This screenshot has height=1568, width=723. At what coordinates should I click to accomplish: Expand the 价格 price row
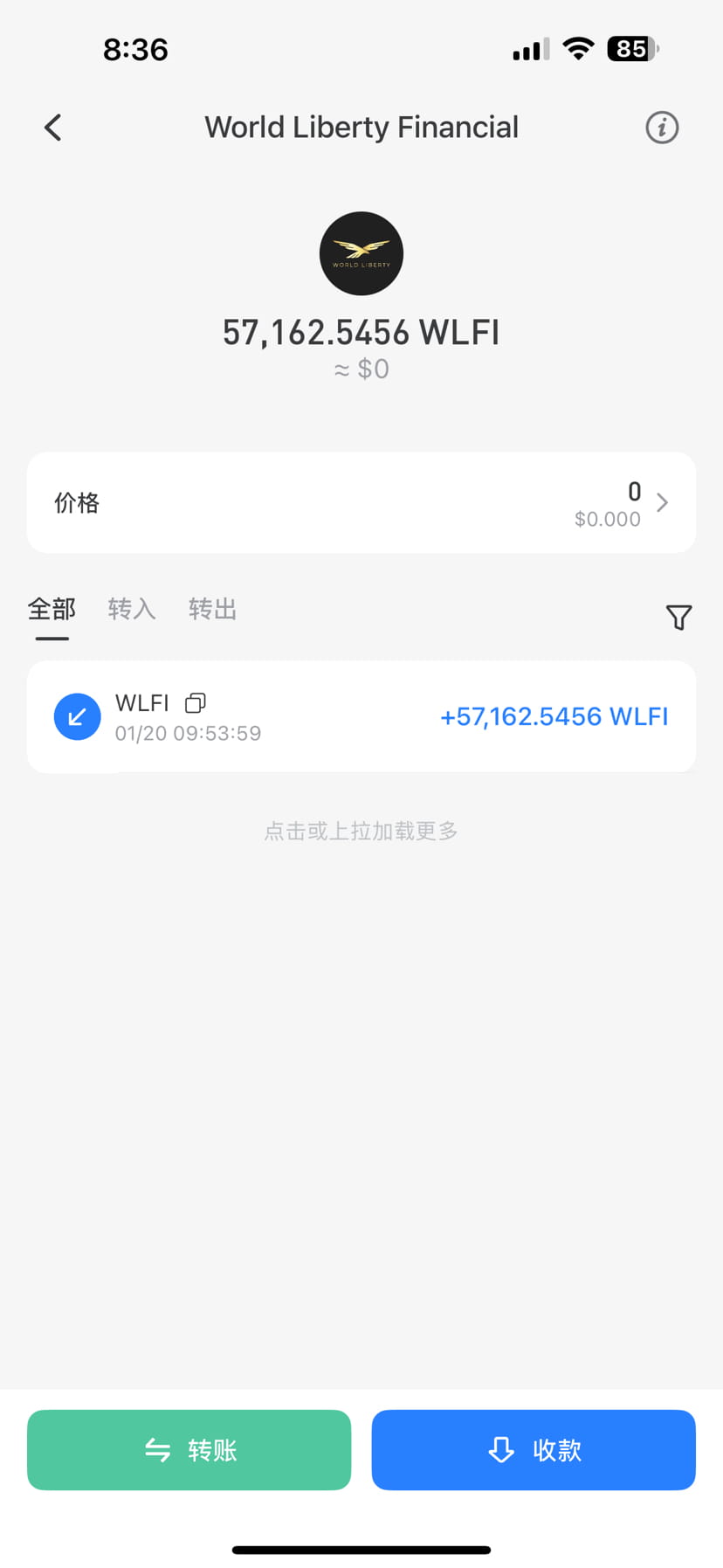pos(361,503)
